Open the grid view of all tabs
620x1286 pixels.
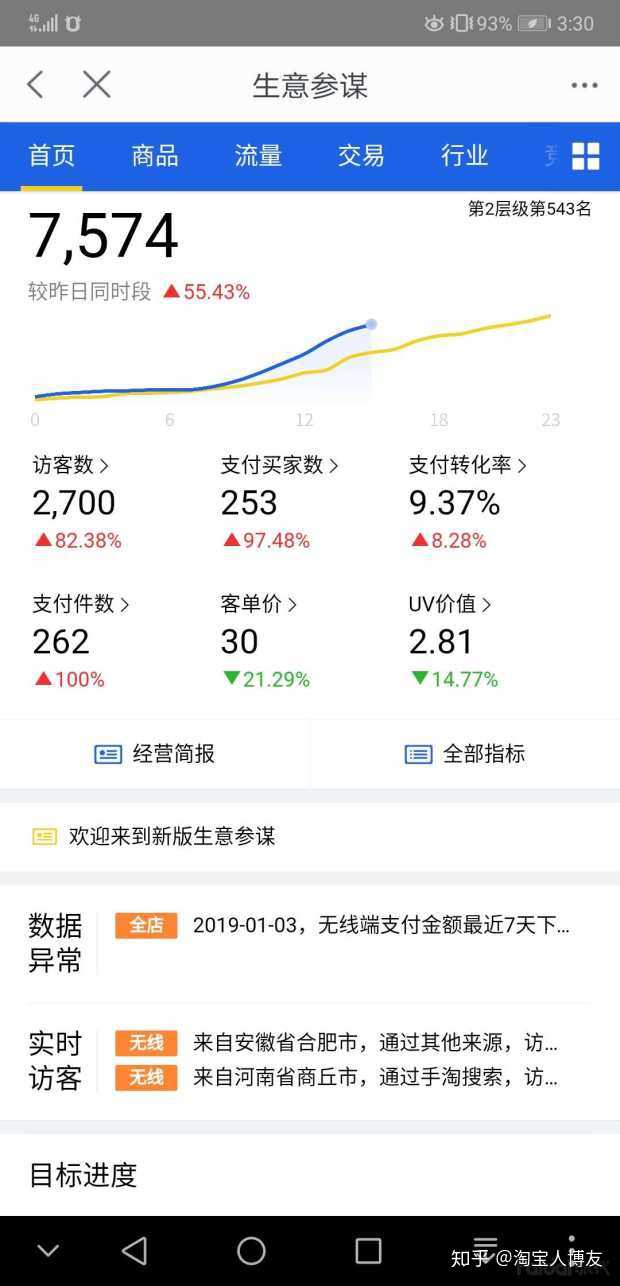[x=585, y=156]
